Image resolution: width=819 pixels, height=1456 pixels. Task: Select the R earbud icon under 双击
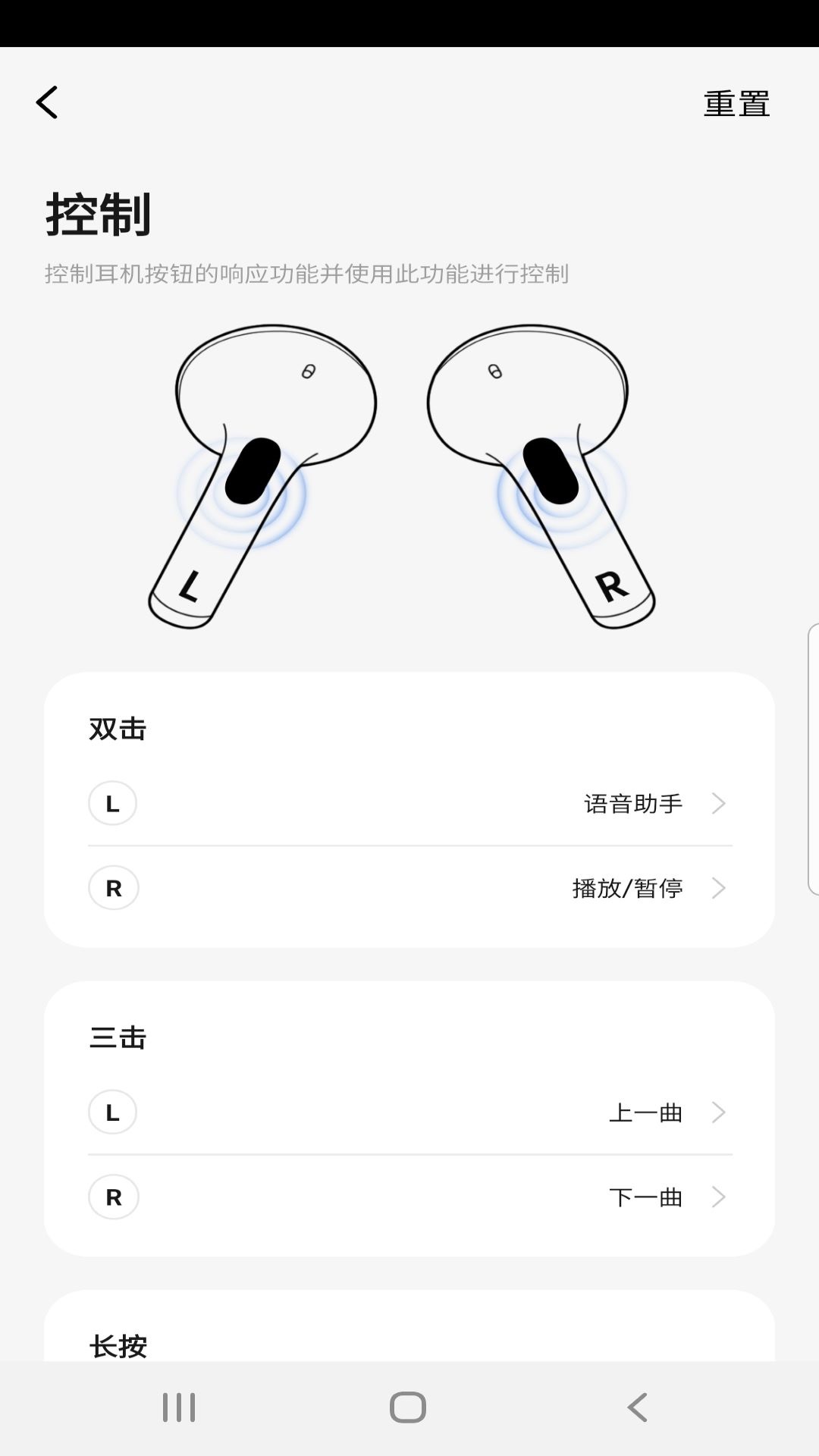pos(114,887)
